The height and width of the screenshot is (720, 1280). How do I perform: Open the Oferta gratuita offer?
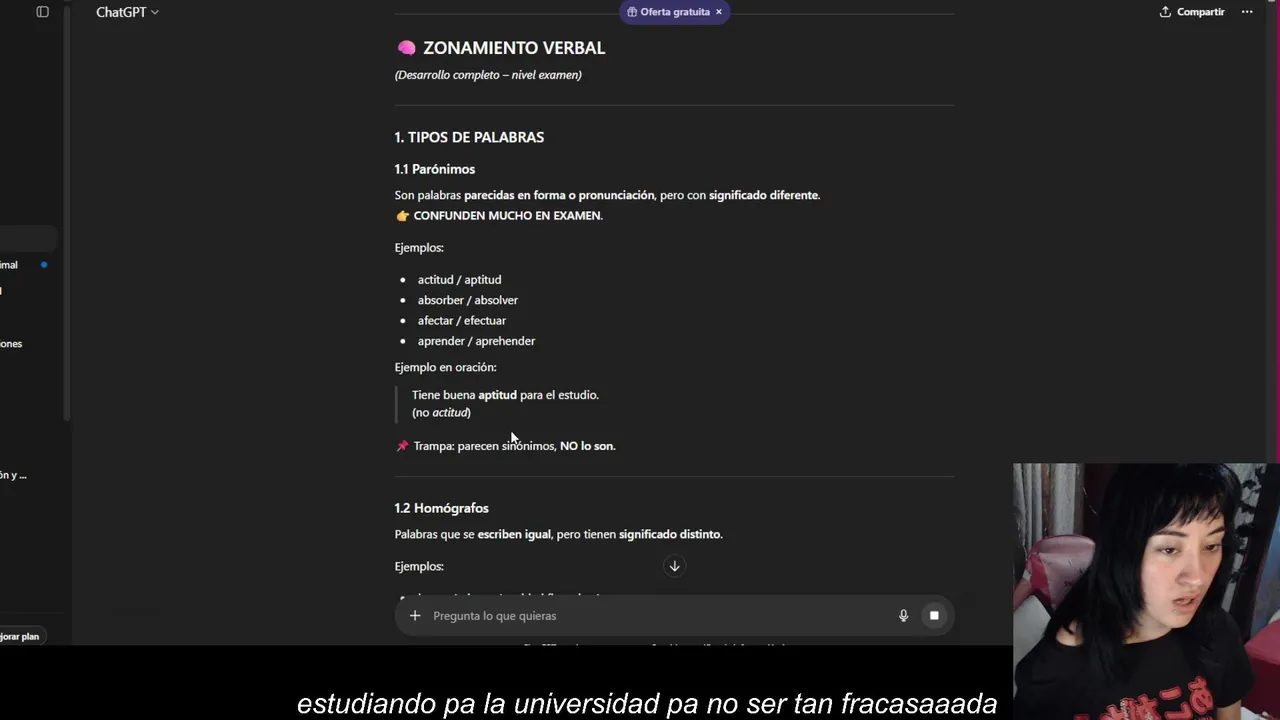coord(669,12)
